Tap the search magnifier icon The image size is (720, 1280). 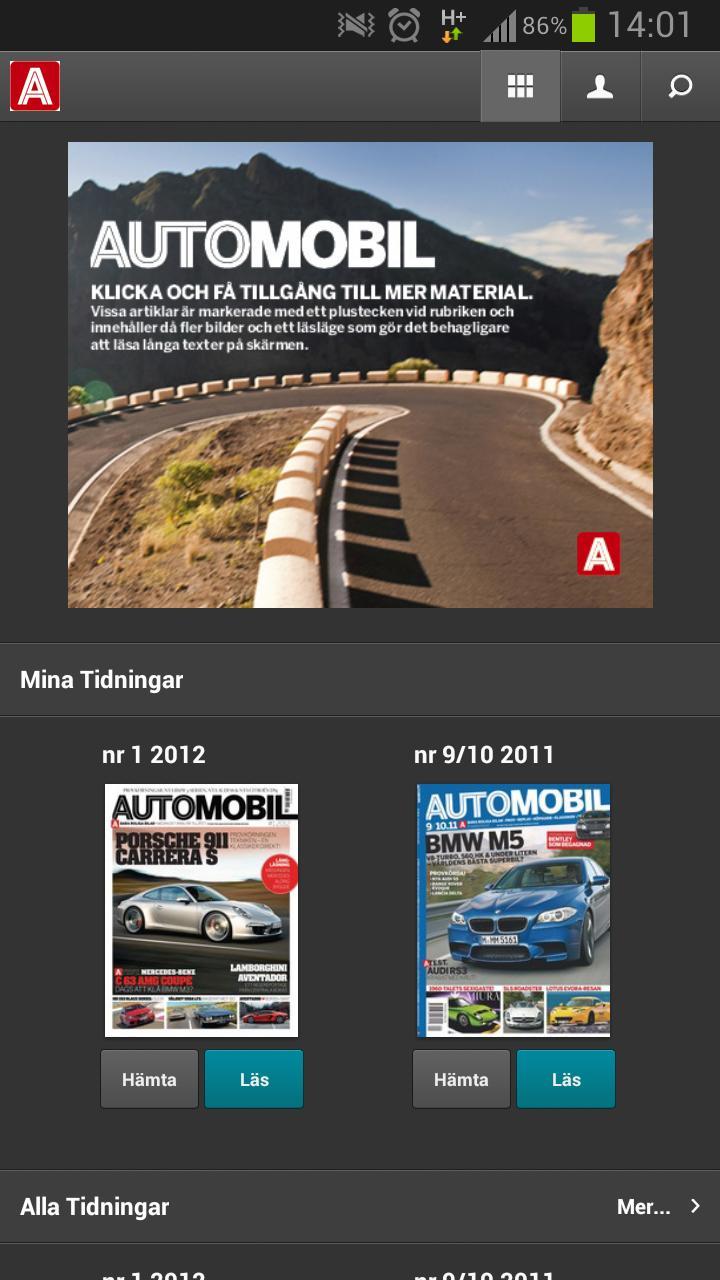click(679, 86)
